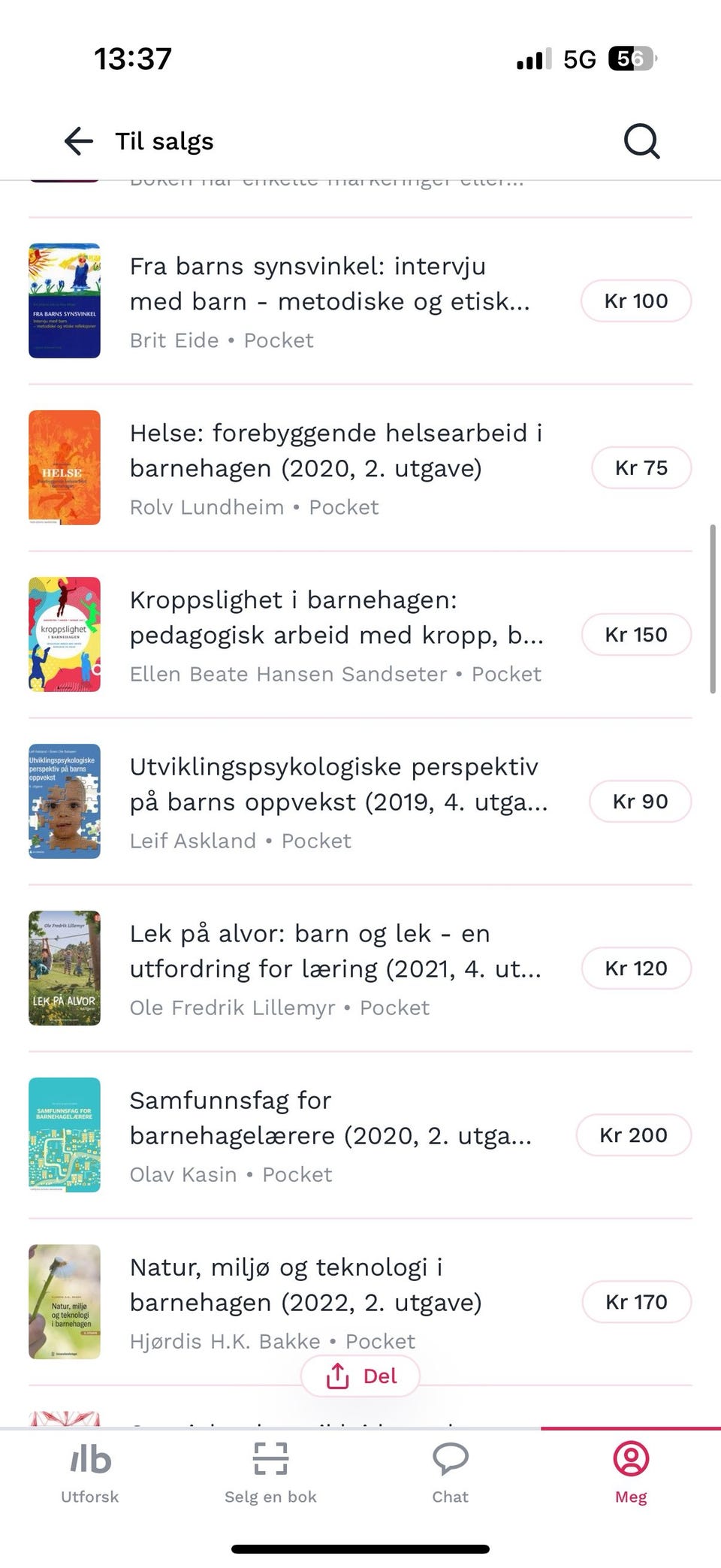Open the Utviklingspsykologiske perspektiv book listing

[360, 802]
